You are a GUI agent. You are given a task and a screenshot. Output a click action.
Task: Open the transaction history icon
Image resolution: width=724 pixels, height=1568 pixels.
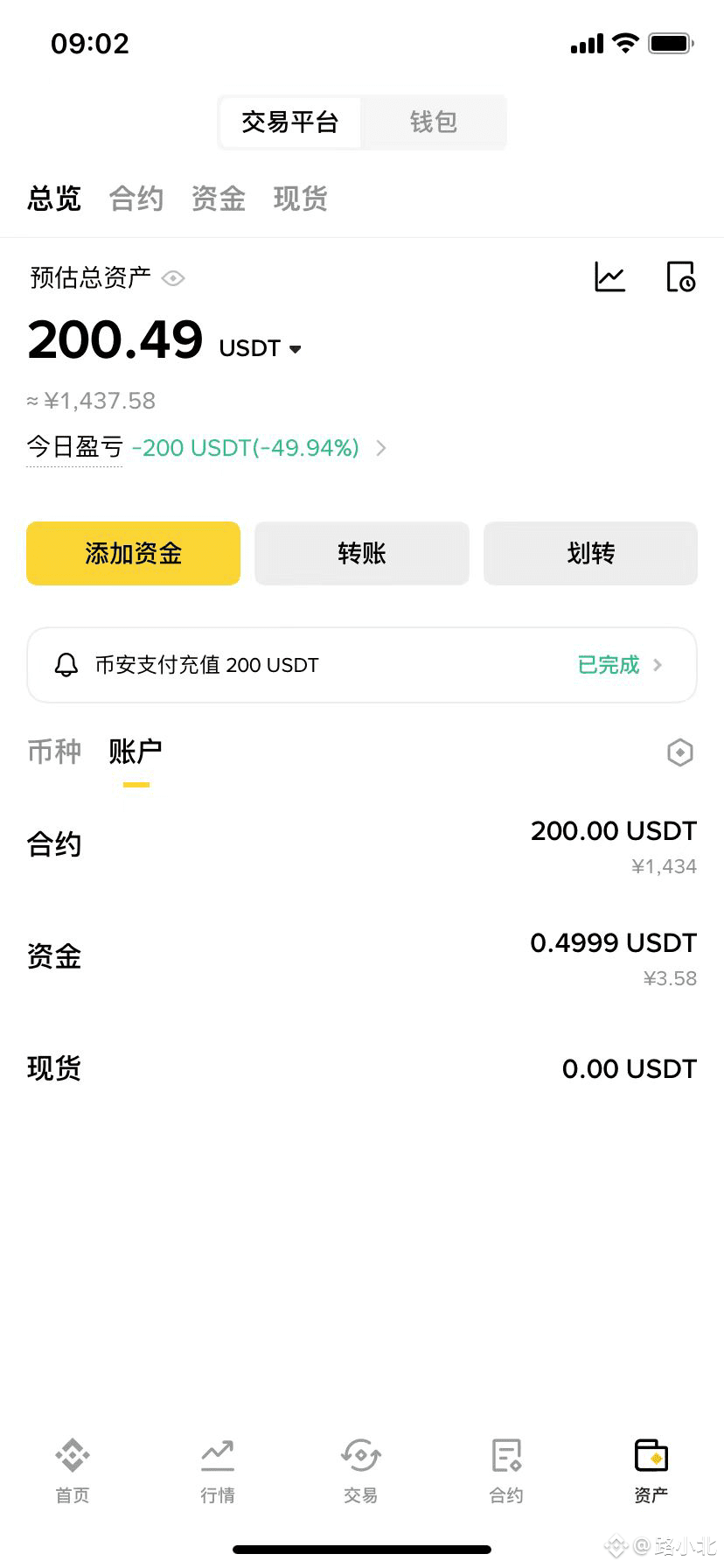(x=680, y=277)
